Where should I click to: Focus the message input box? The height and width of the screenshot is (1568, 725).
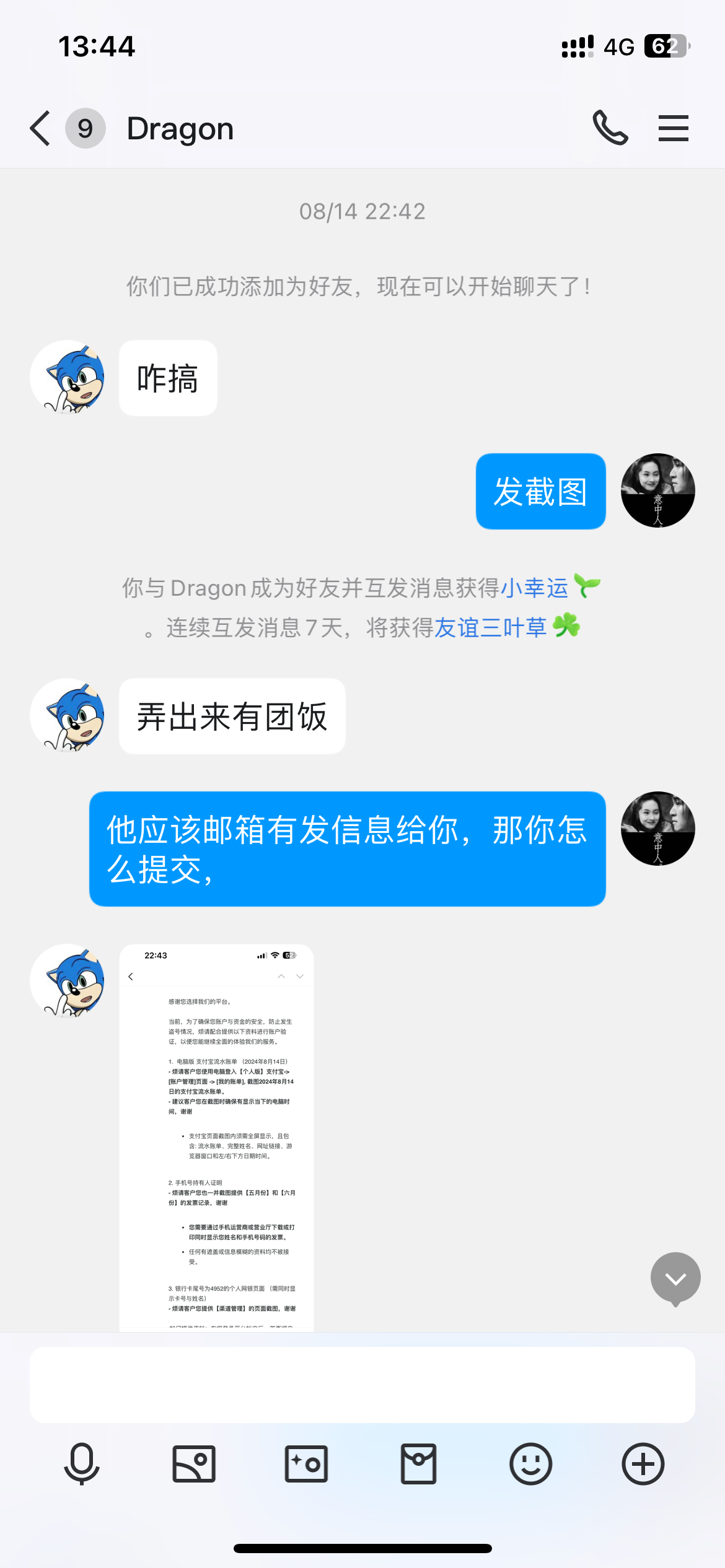(x=362, y=1385)
